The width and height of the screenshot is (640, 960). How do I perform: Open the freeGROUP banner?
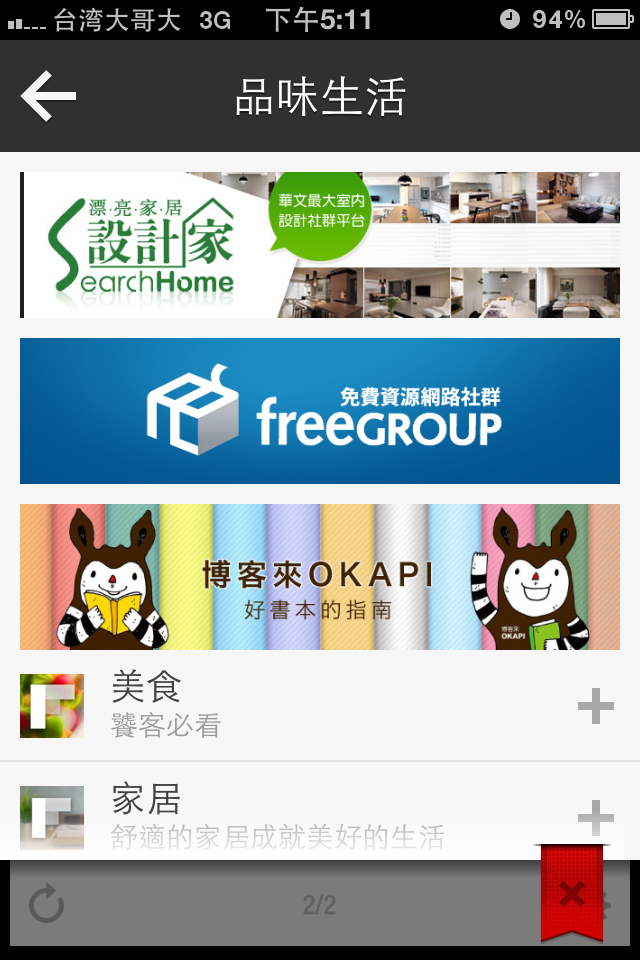coord(320,411)
